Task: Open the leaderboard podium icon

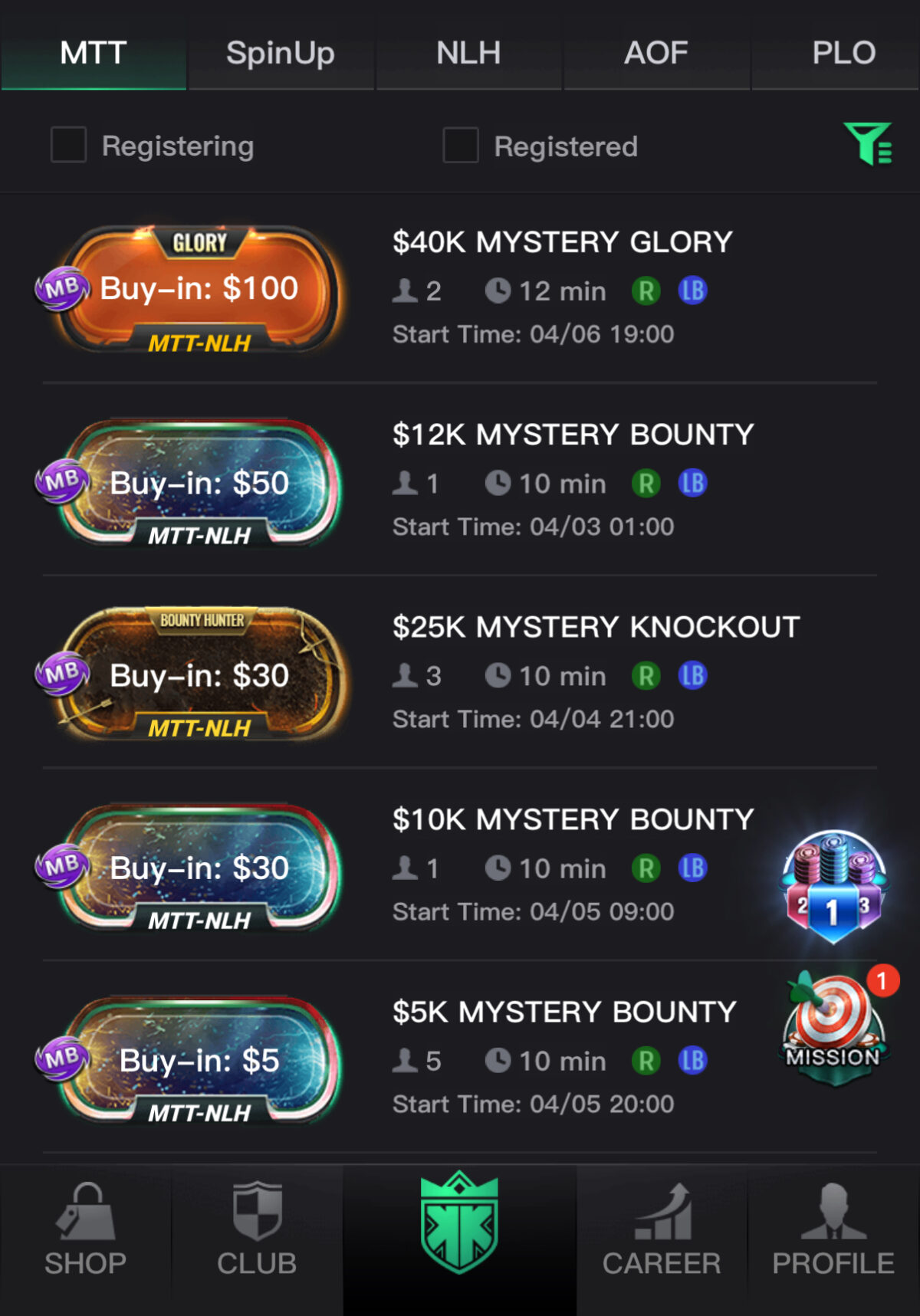Action: click(x=833, y=887)
